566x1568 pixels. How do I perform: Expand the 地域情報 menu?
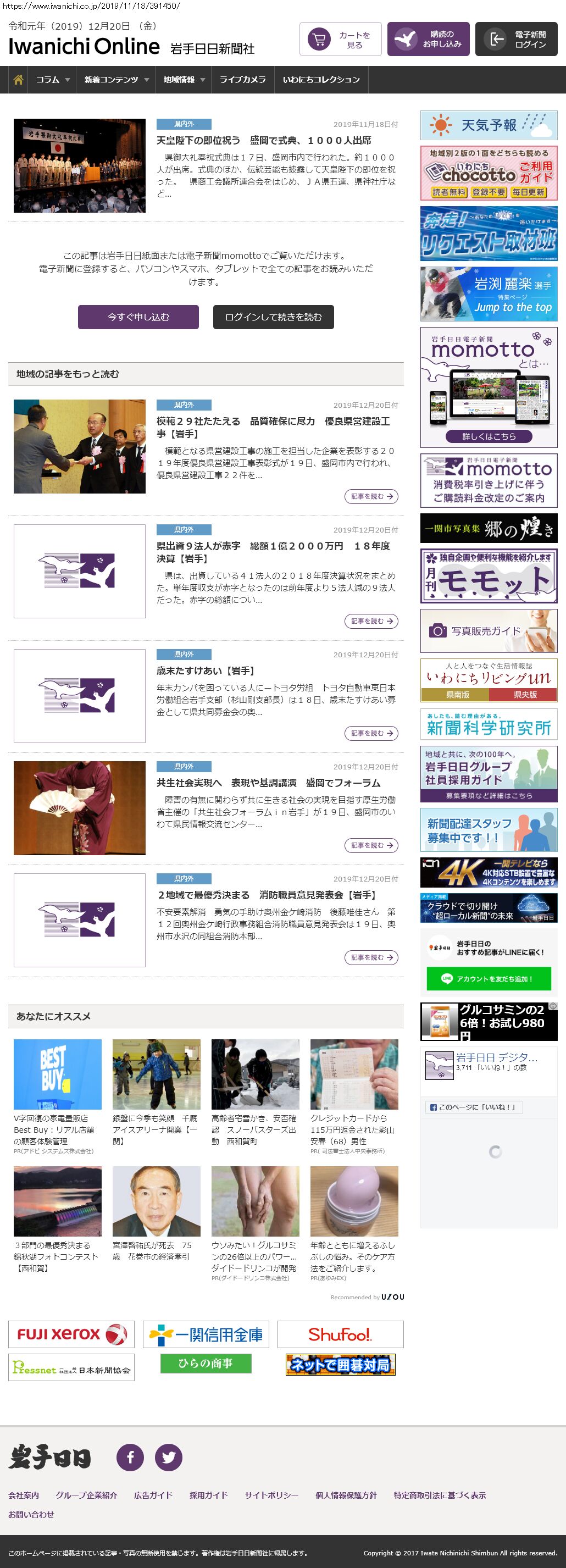pyautogui.click(x=183, y=80)
